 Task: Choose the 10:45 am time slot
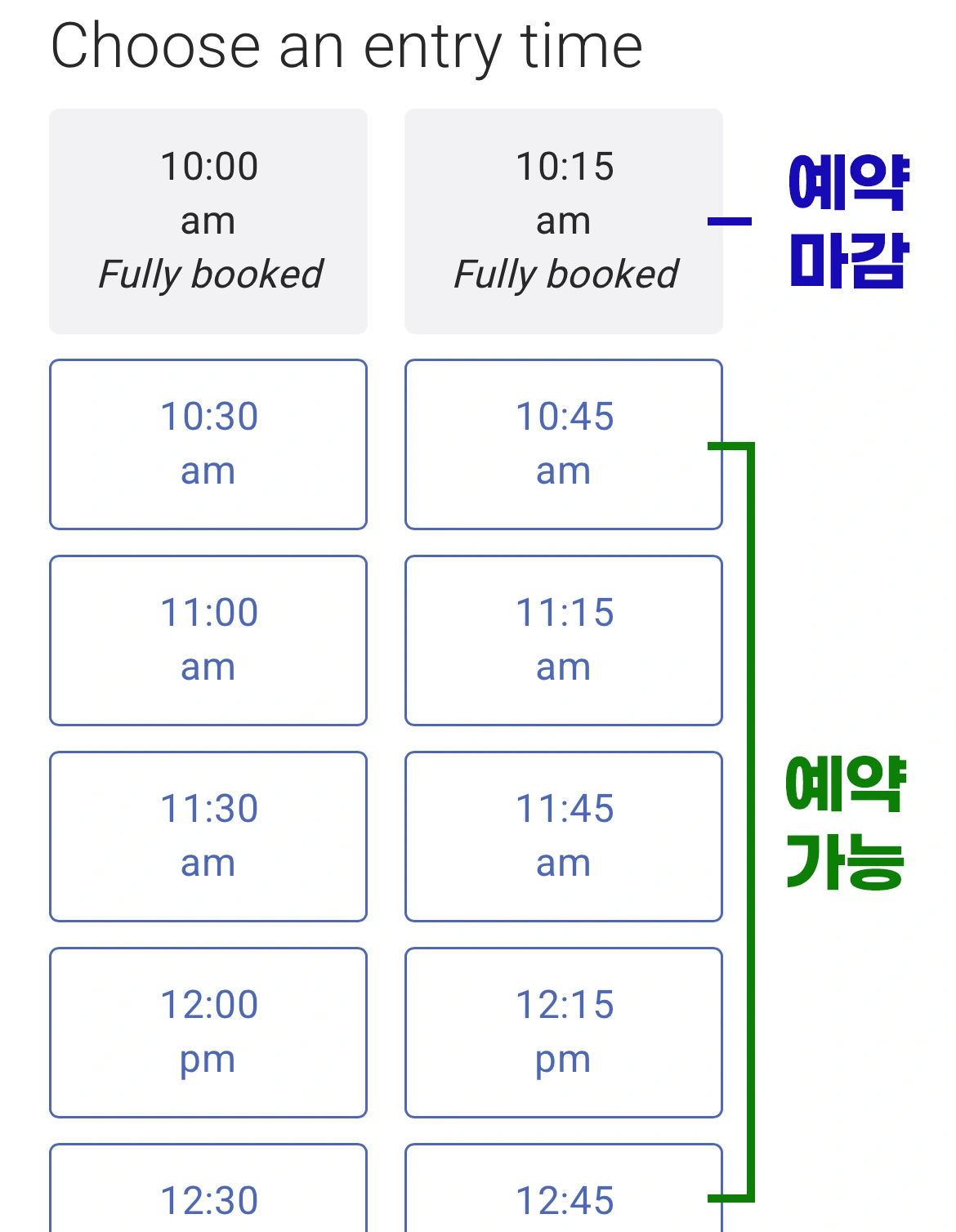pos(564,444)
